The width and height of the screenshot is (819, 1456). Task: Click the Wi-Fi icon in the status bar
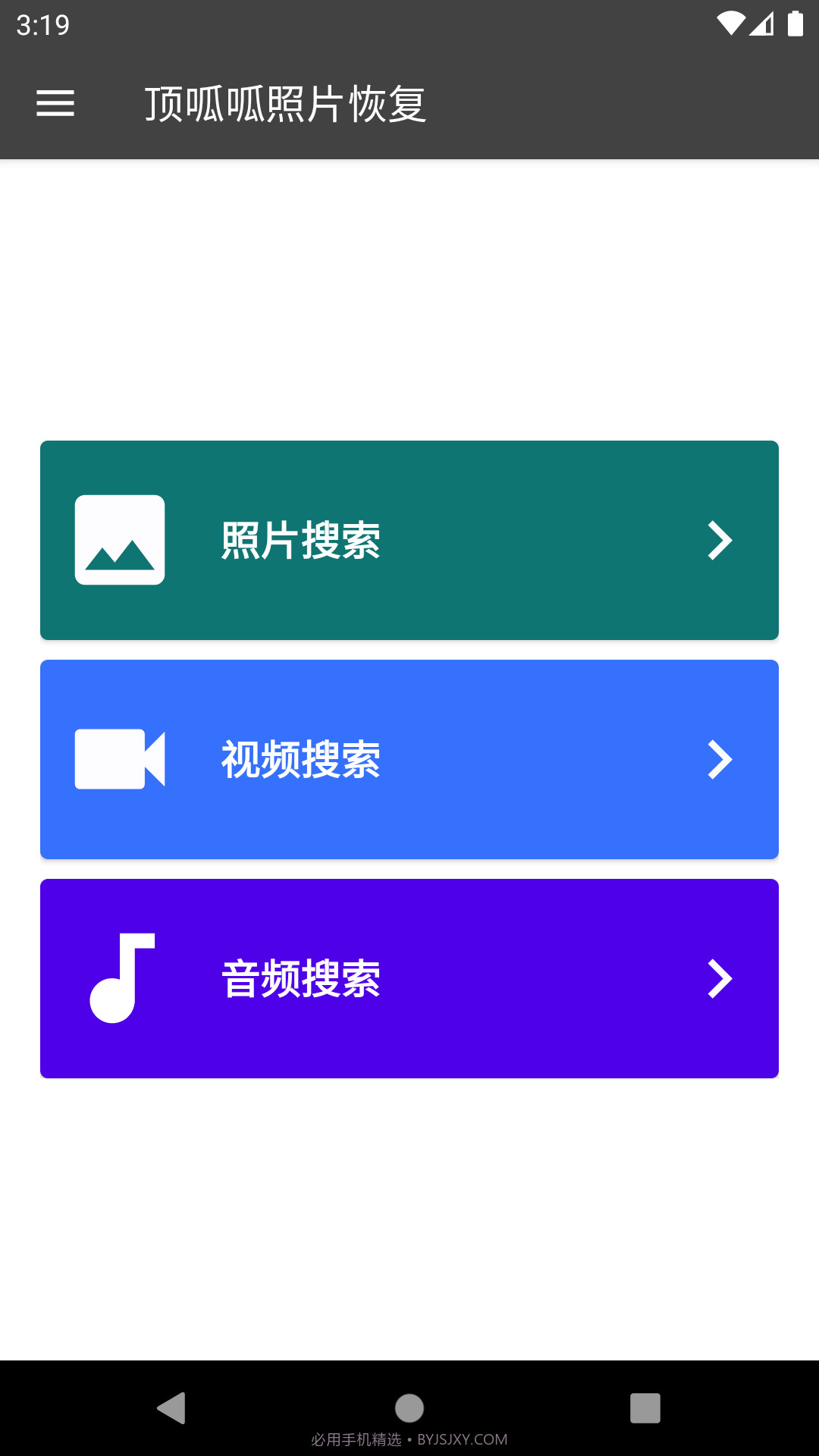[x=730, y=24]
